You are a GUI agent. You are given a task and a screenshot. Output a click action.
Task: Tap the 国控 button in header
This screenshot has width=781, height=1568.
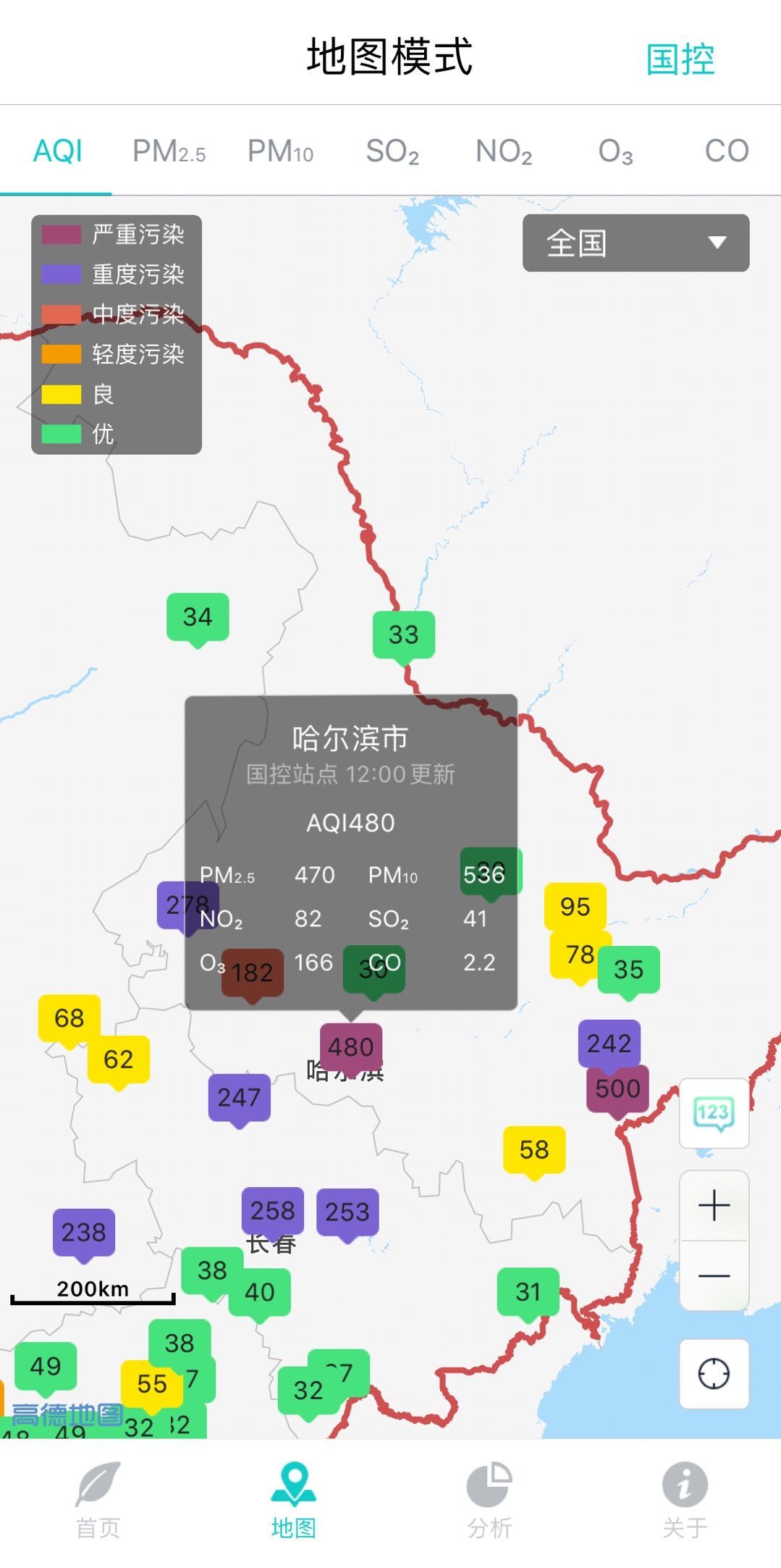tap(680, 59)
